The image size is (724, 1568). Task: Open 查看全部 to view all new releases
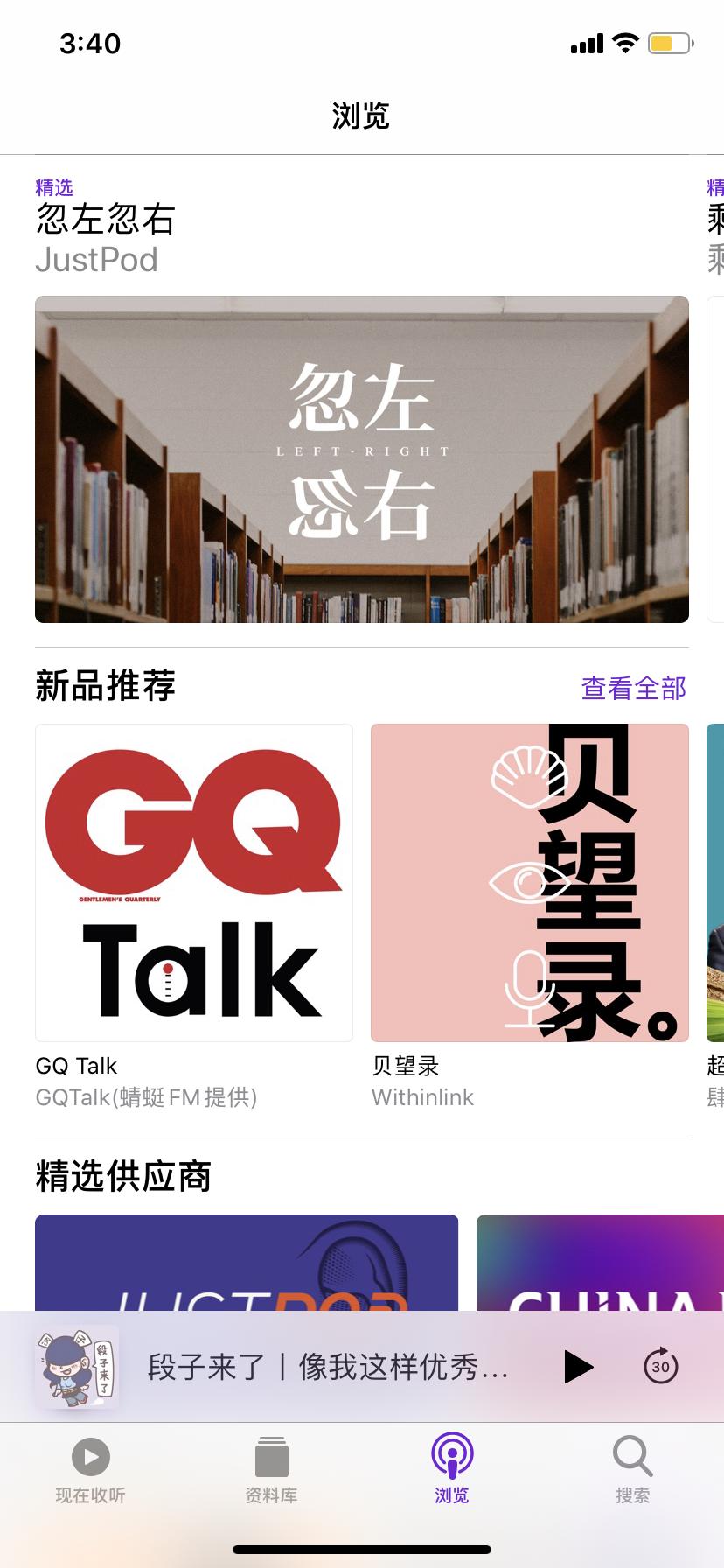coord(633,688)
